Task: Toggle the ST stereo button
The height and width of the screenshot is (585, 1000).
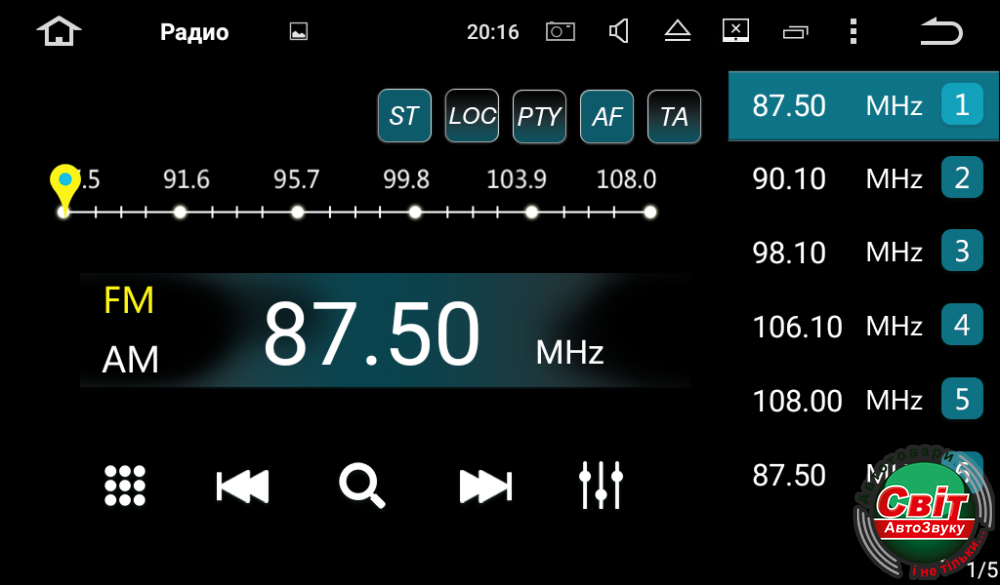Action: click(404, 116)
